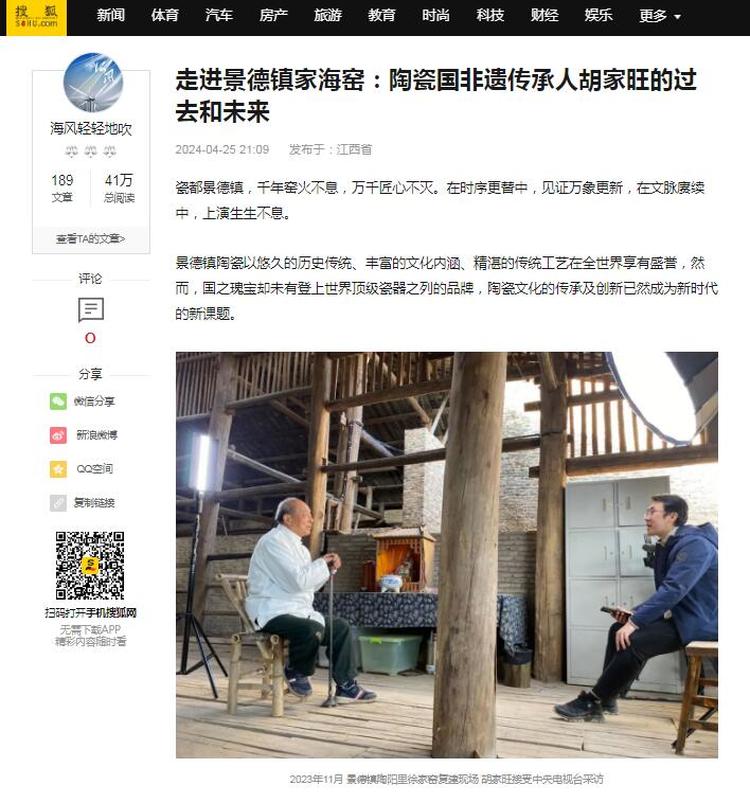
Task: Open the Sohu logo home link
Action: [35, 16]
